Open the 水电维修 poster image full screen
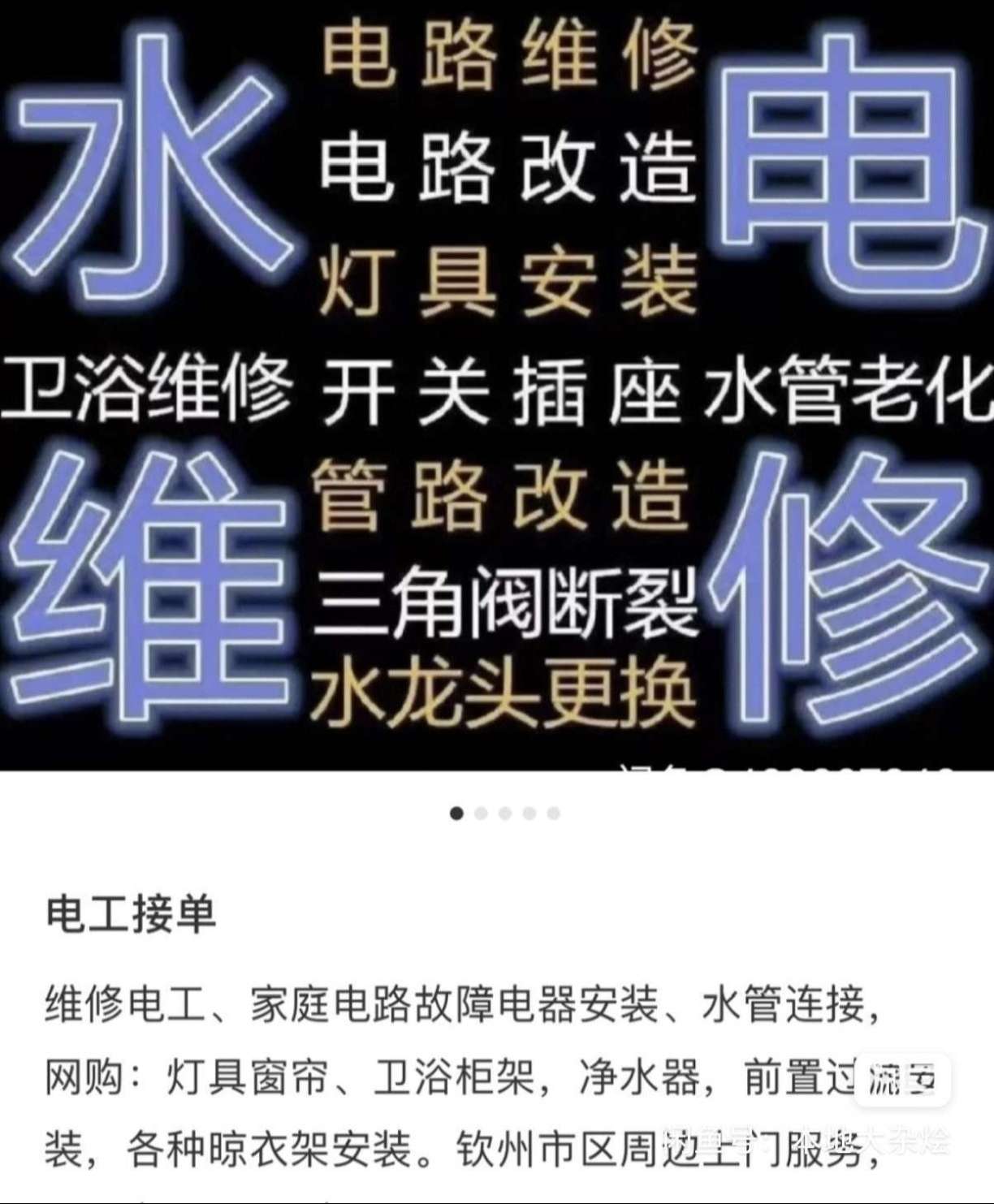Viewport: 994px width, 1204px height. [x=497, y=382]
